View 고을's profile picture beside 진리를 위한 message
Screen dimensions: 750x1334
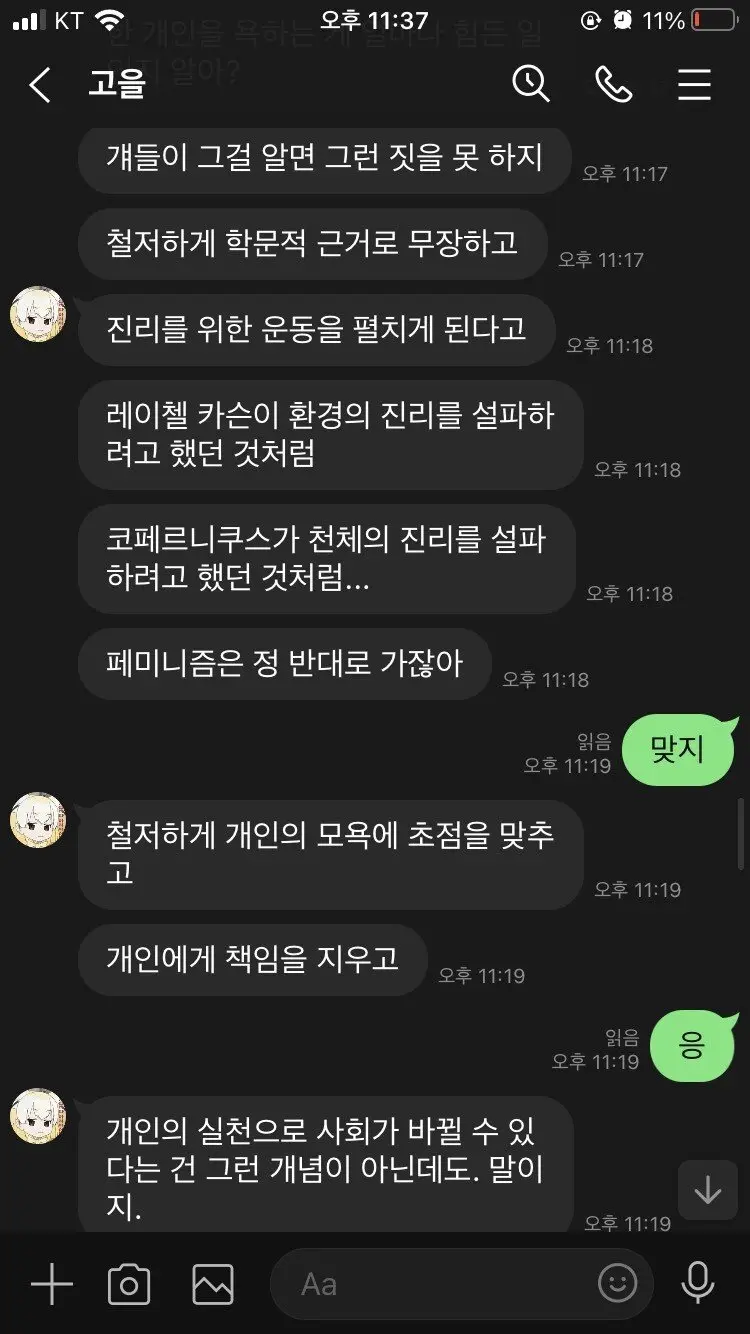[x=38, y=314]
